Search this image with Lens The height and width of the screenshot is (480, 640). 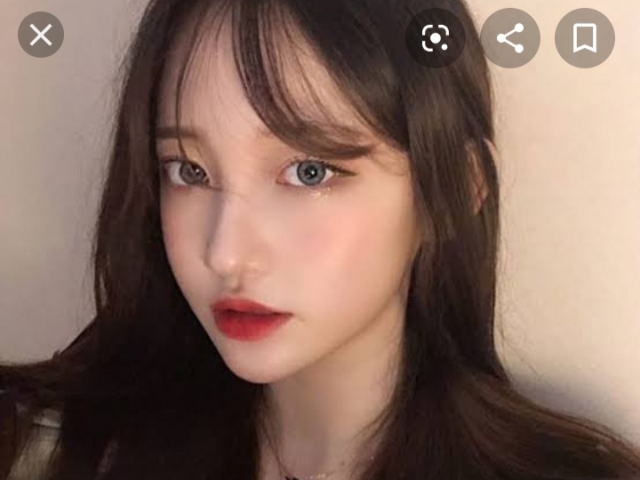pos(435,38)
